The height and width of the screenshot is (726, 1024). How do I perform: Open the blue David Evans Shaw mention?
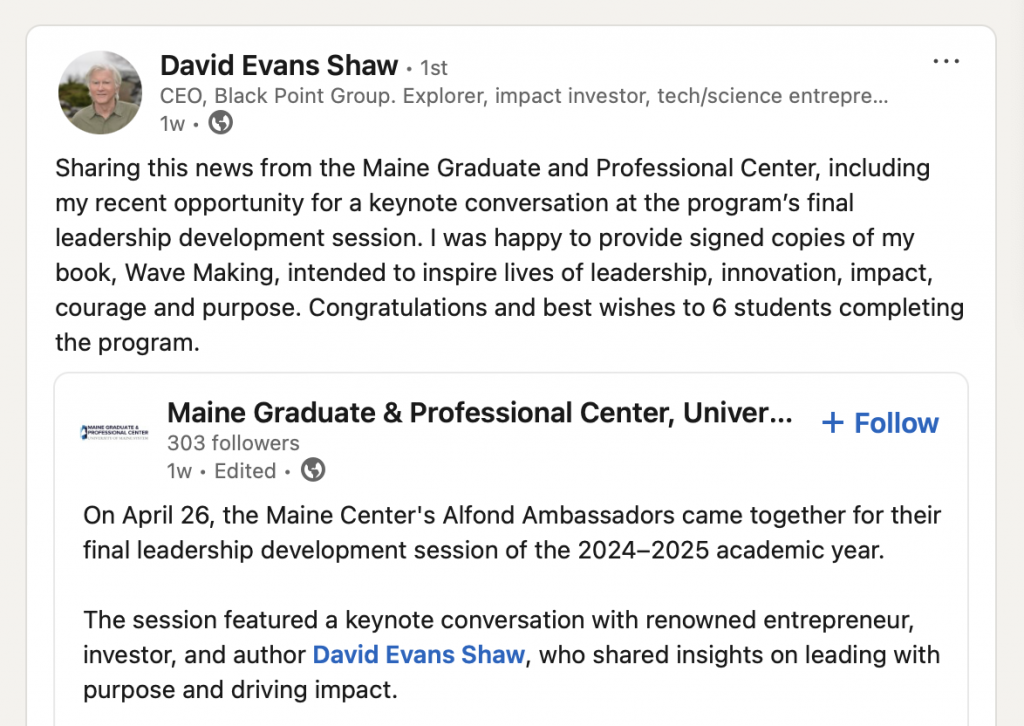(x=418, y=655)
